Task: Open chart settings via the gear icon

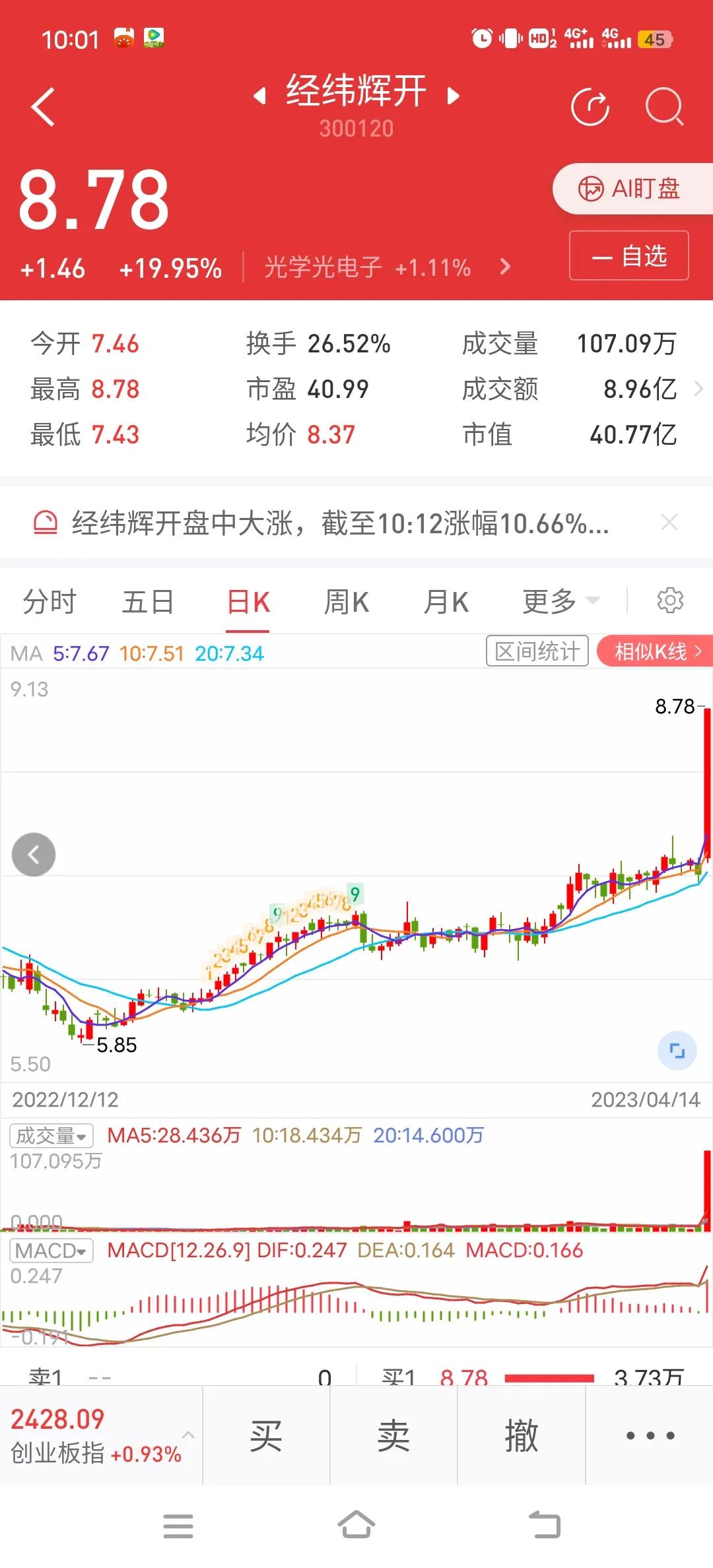Action: (x=671, y=601)
